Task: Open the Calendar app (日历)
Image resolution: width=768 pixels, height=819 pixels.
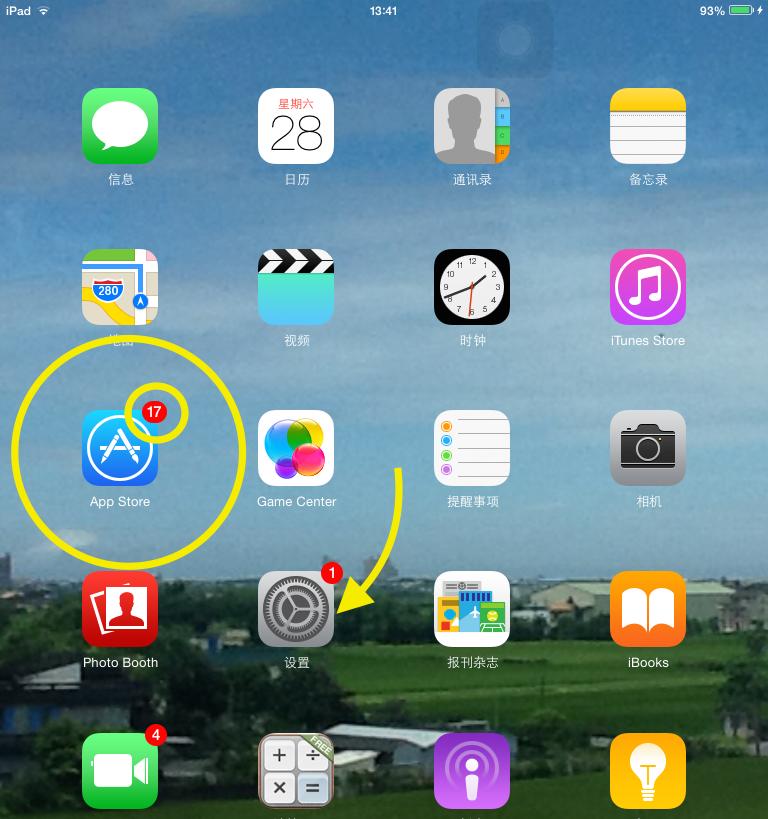Action: point(296,126)
